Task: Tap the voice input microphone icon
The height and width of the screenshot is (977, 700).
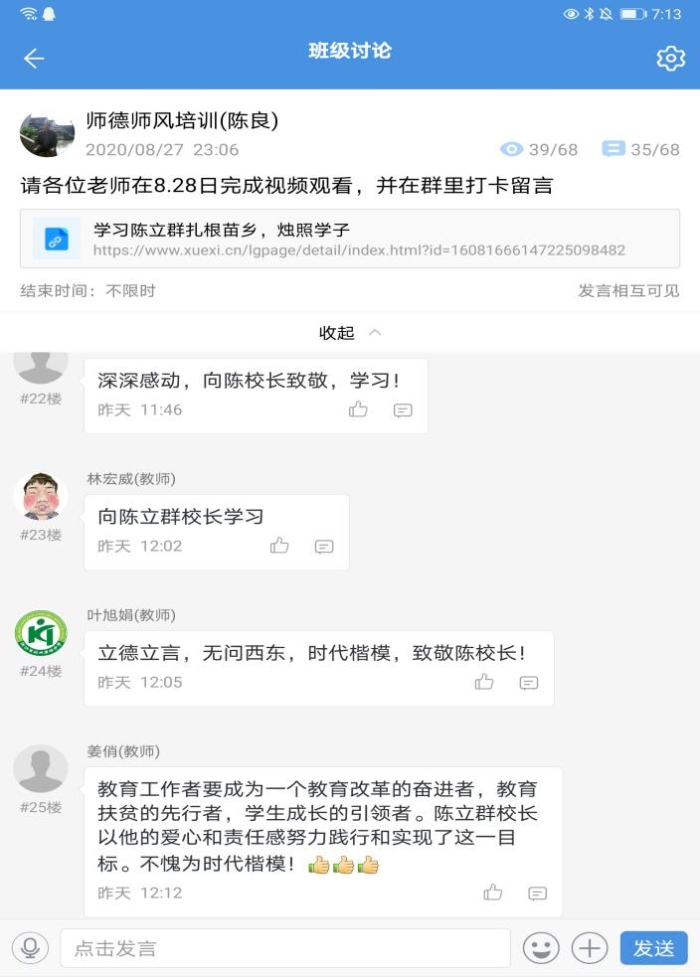Action: tap(31, 947)
